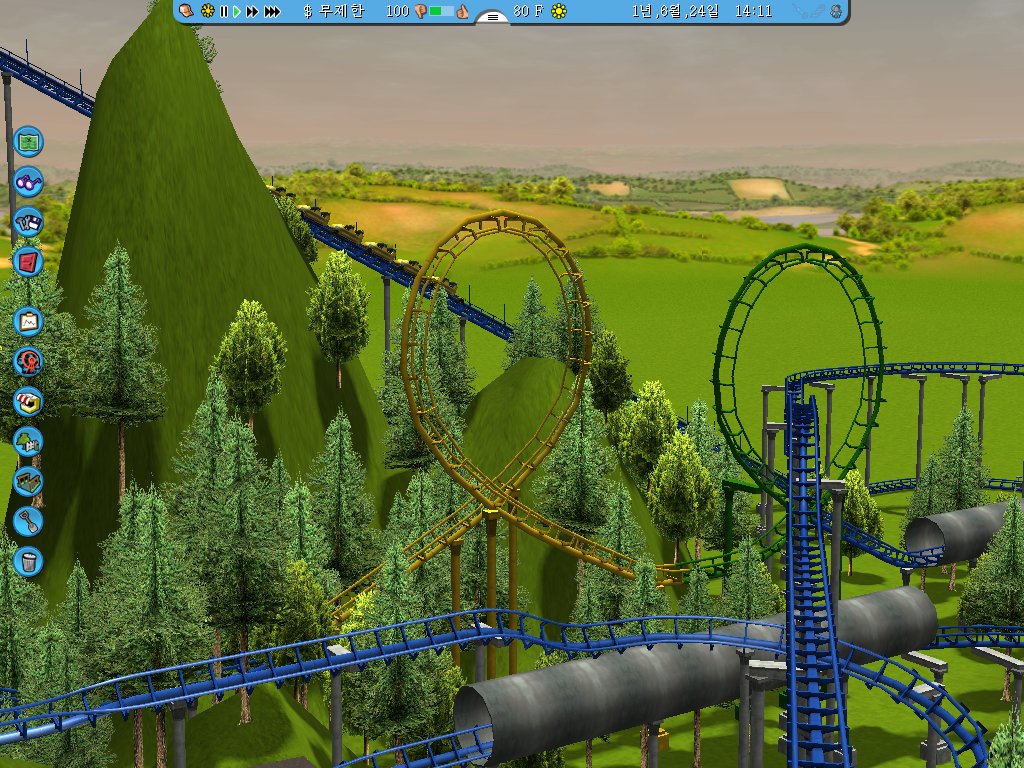Open the park finances chart

(x=29, y=321)
